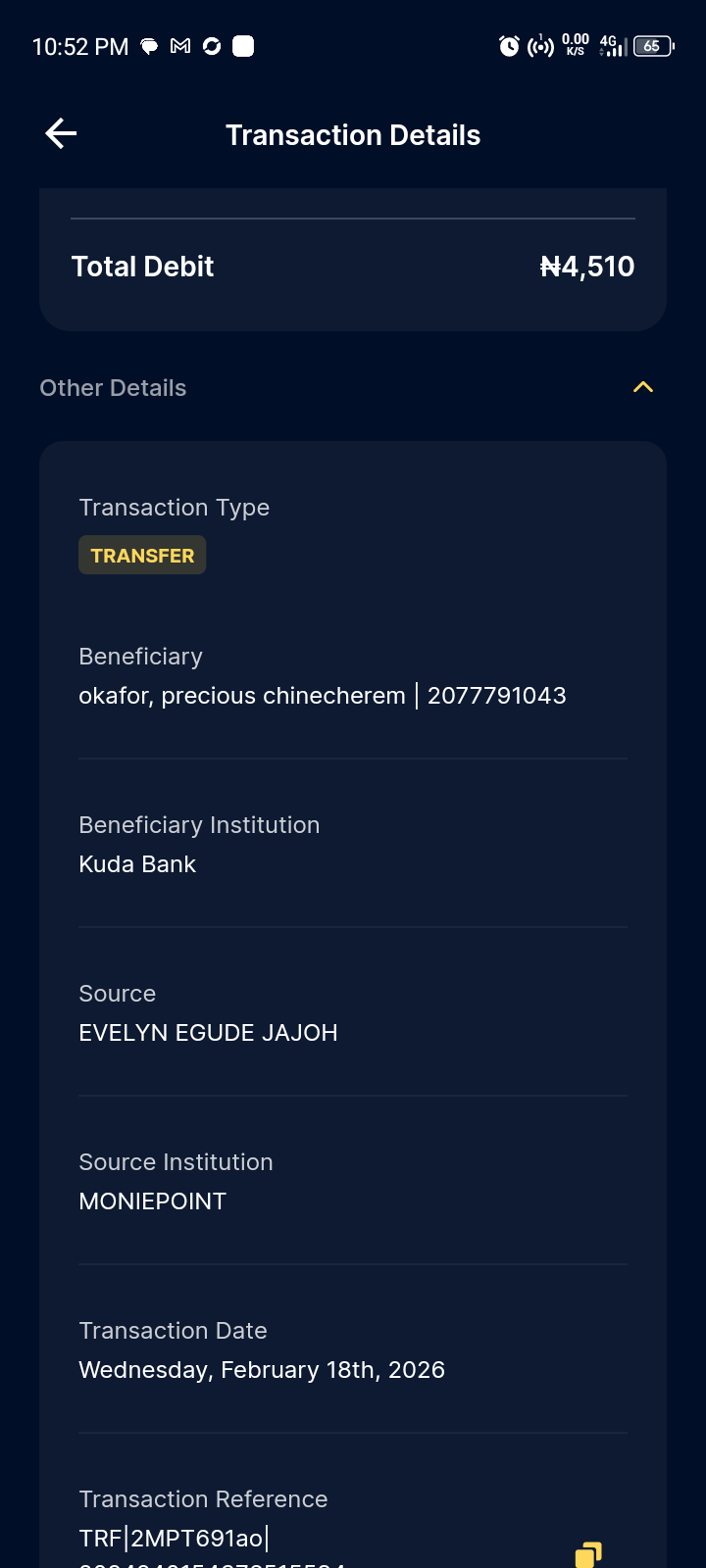Collapse the Other Details section
This screenshot has width=706, height=1568.
[x=642, y=388]
